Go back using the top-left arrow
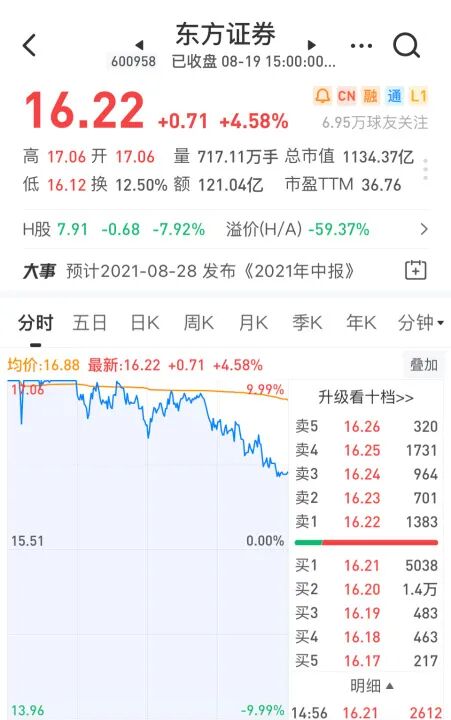The image size is (451, 720). tap(29, 45)
